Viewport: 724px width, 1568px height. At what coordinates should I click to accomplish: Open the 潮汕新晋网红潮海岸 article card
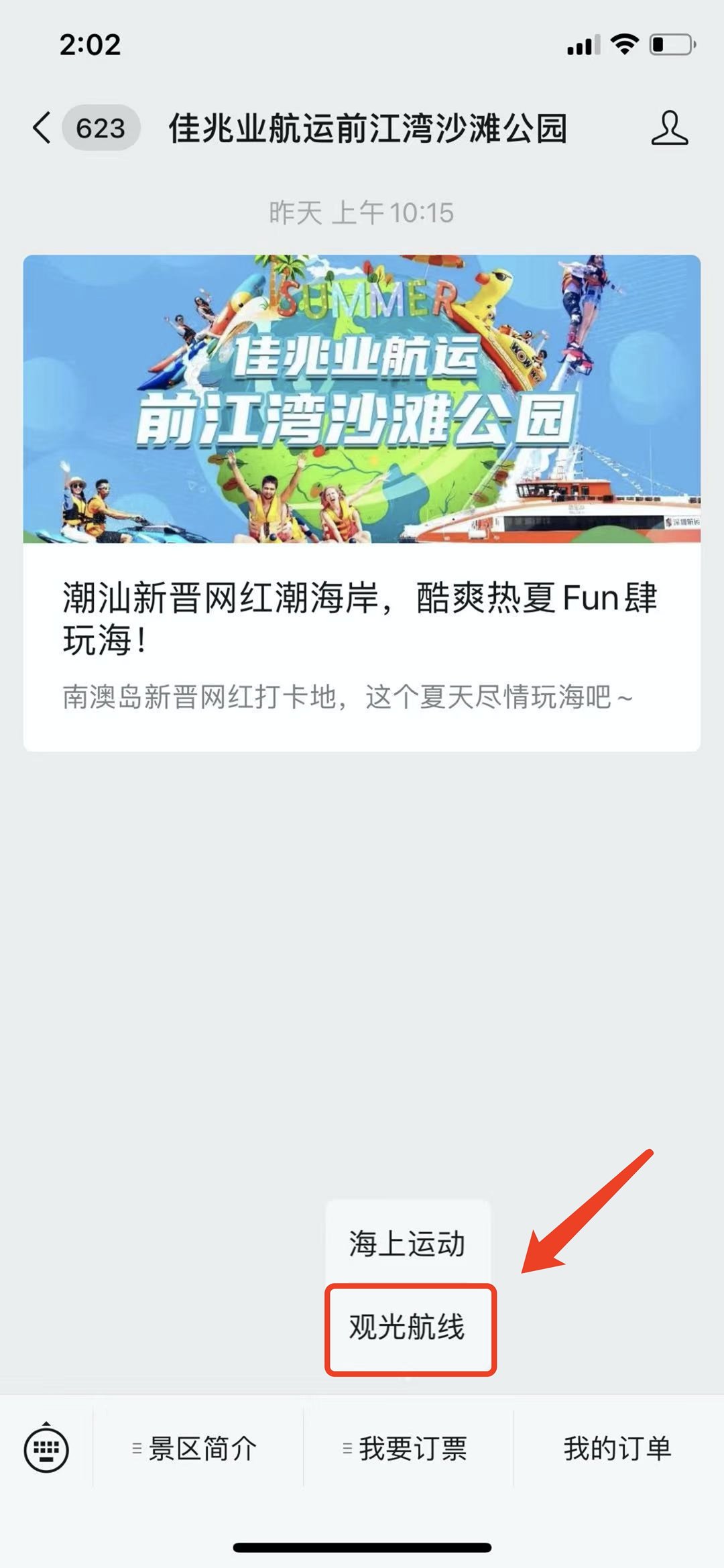tap(362, 503)
